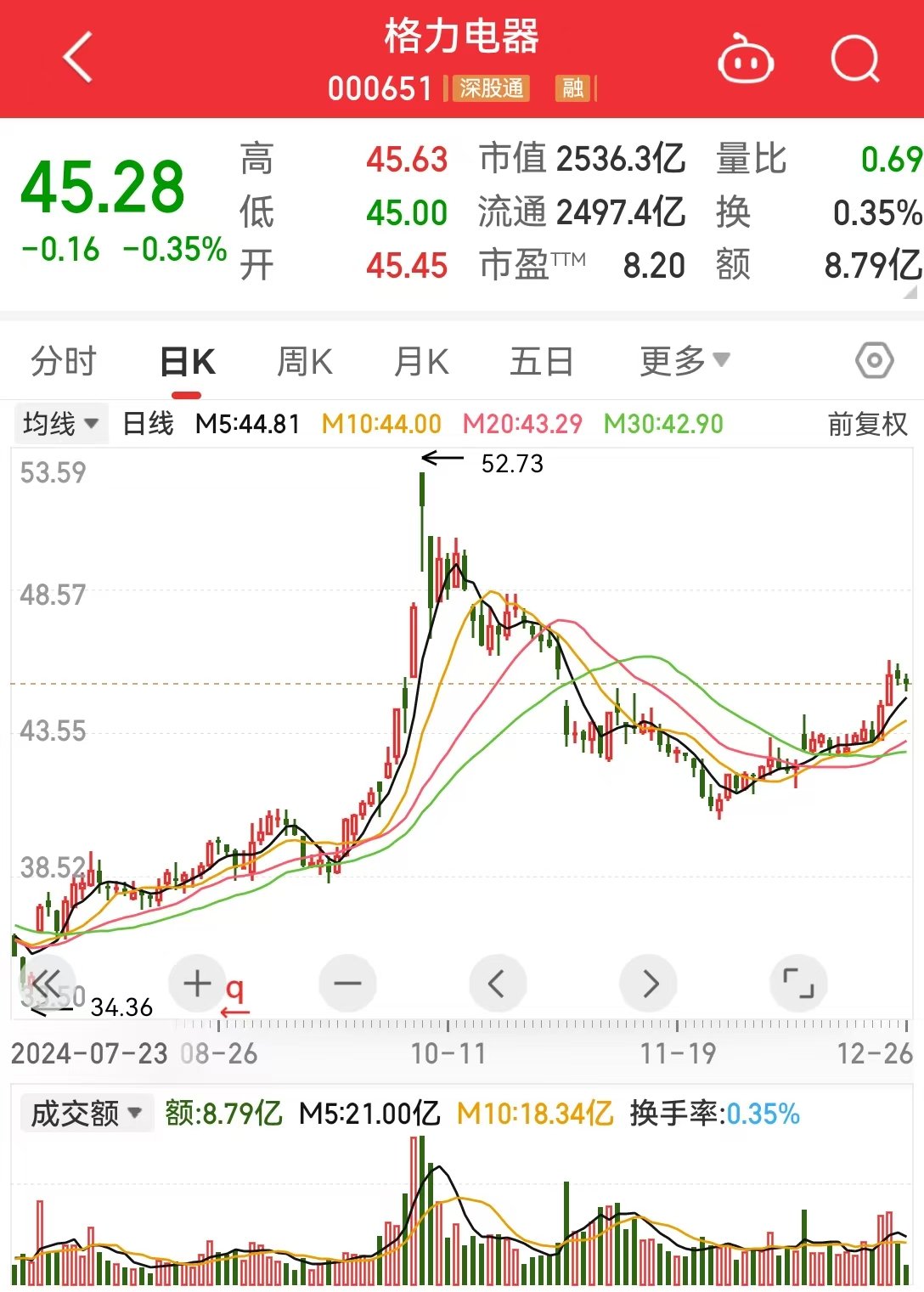Select the 周K weekly chart tab
924x1292 pixels.
304,361
